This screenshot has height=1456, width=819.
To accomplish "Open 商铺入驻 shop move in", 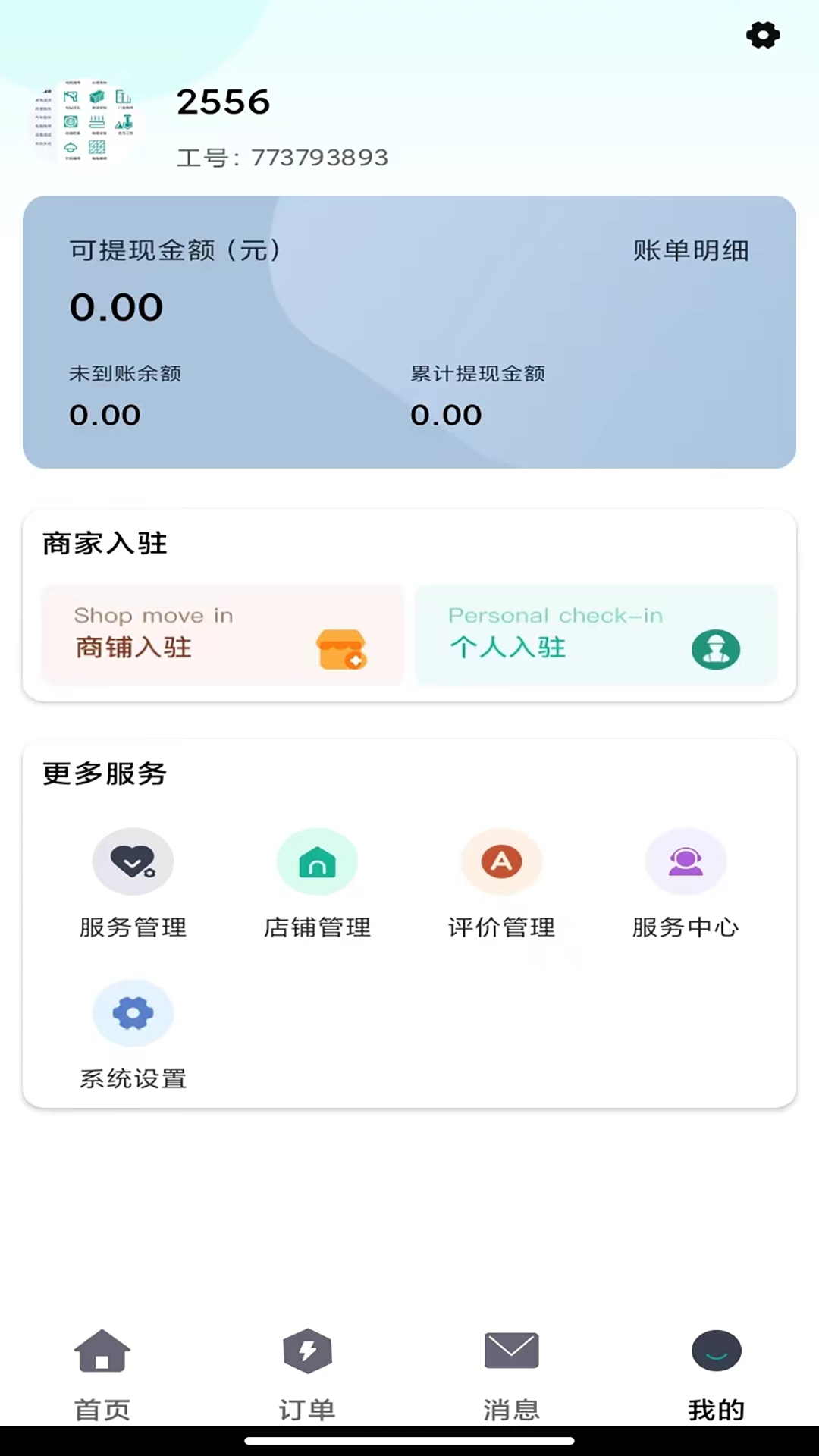I will [222, 635].
